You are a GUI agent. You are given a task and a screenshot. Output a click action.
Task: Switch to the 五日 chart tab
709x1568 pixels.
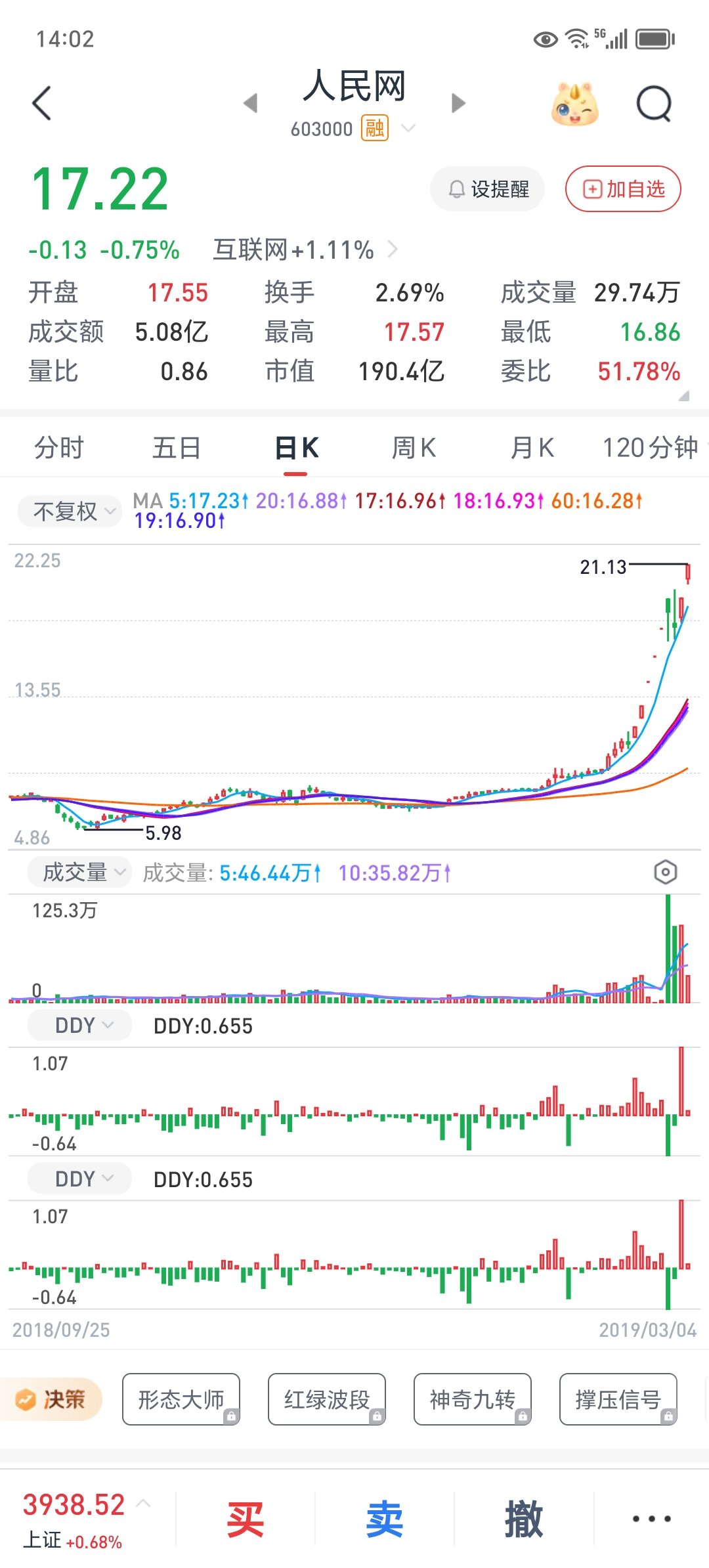[x=177, y=448]
